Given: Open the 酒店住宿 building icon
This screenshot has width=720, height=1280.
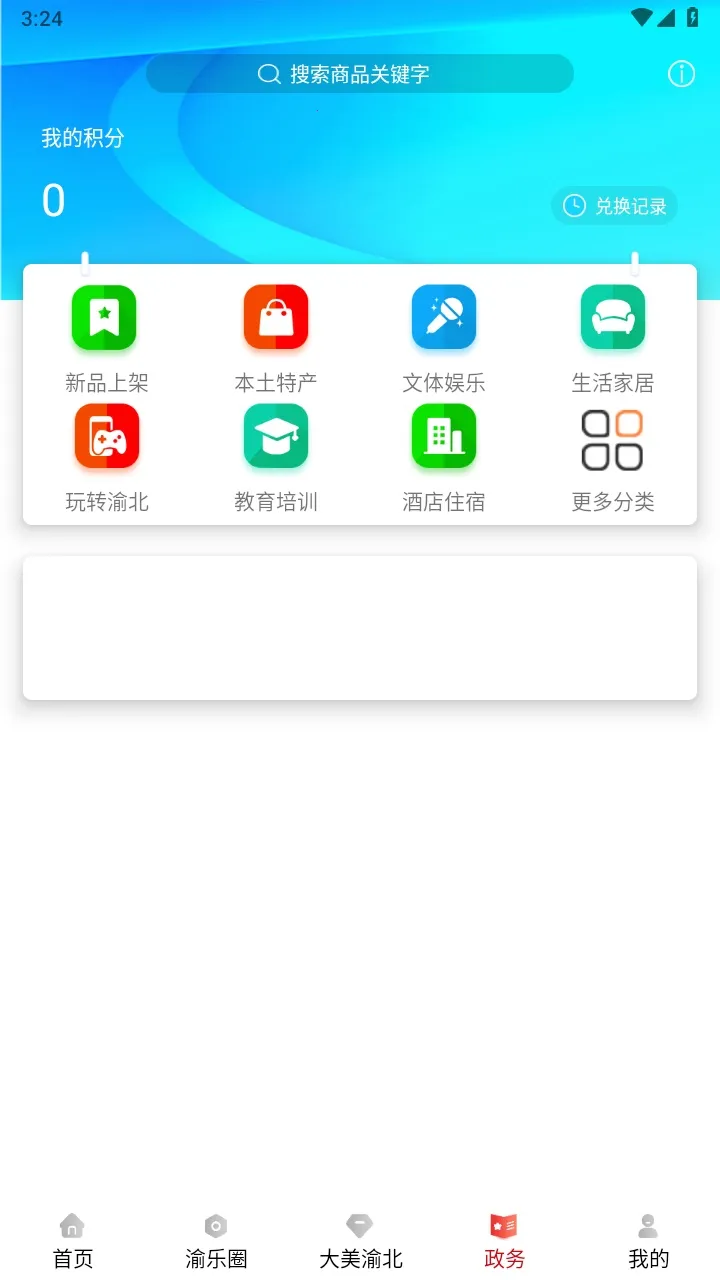Looking at the screenshot, I should point(444,437).
